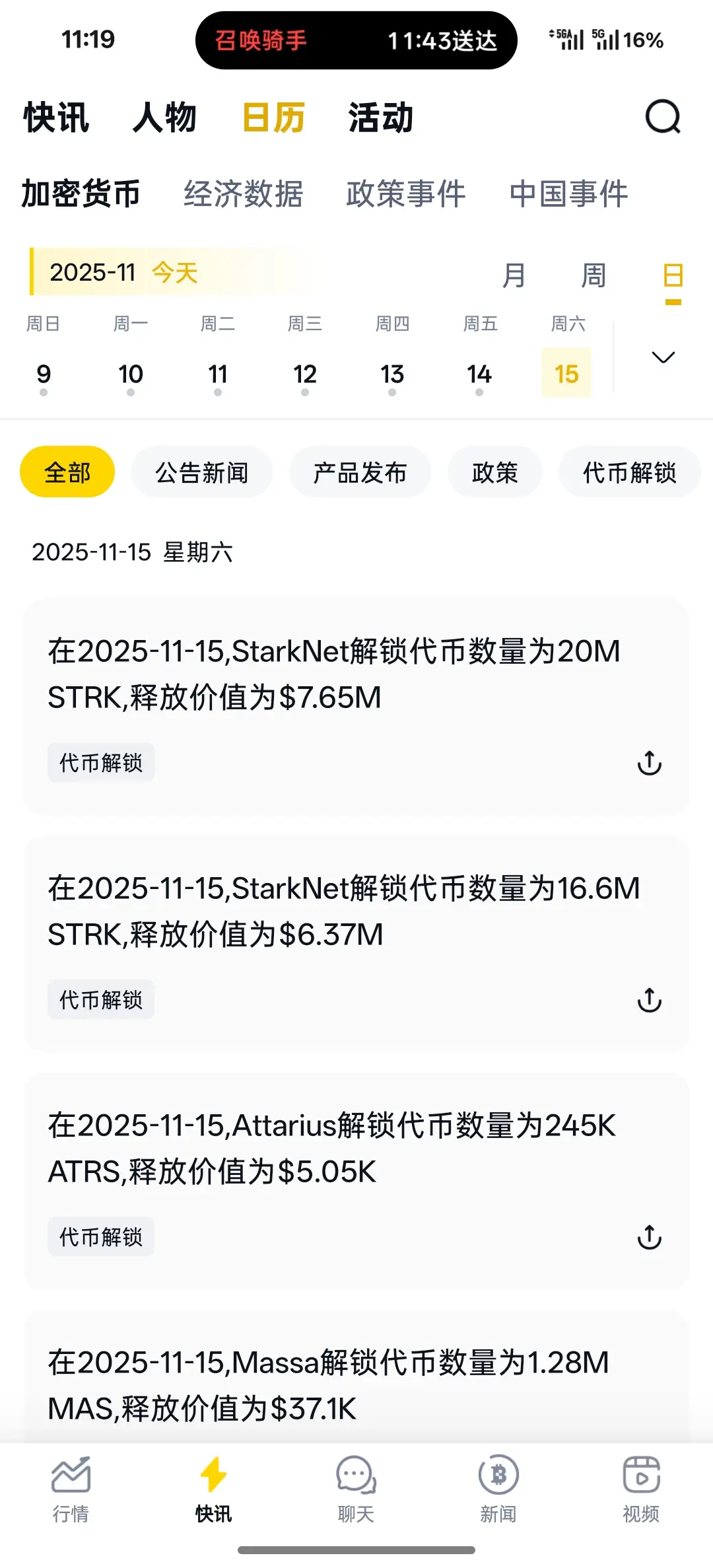Select the 经济数据 category
The image size is (713, 1568).
pyautogui.click(x=243, y=194)
